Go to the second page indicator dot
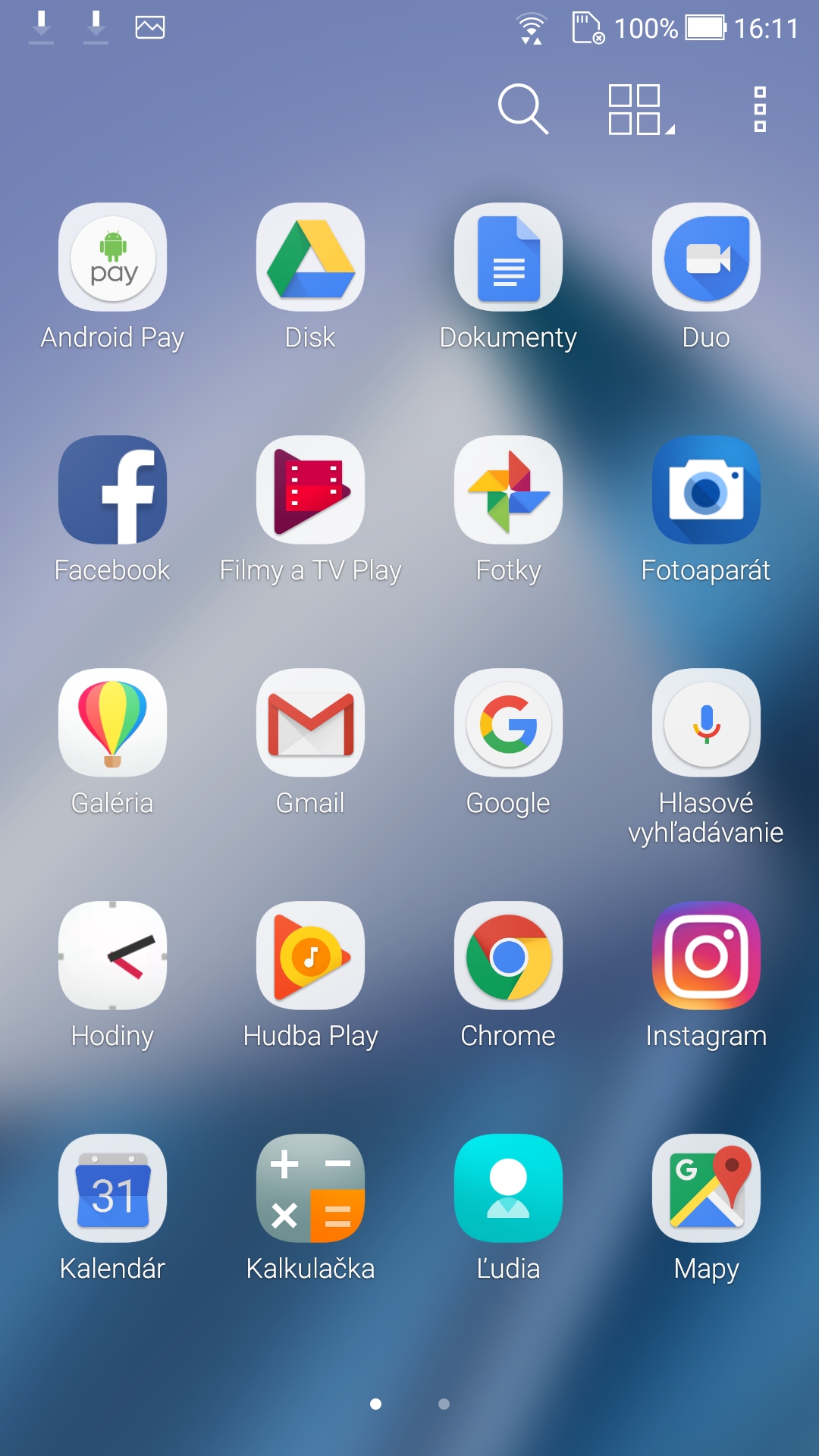This screenshot has width=819, height=1456. click(444, 1404)
